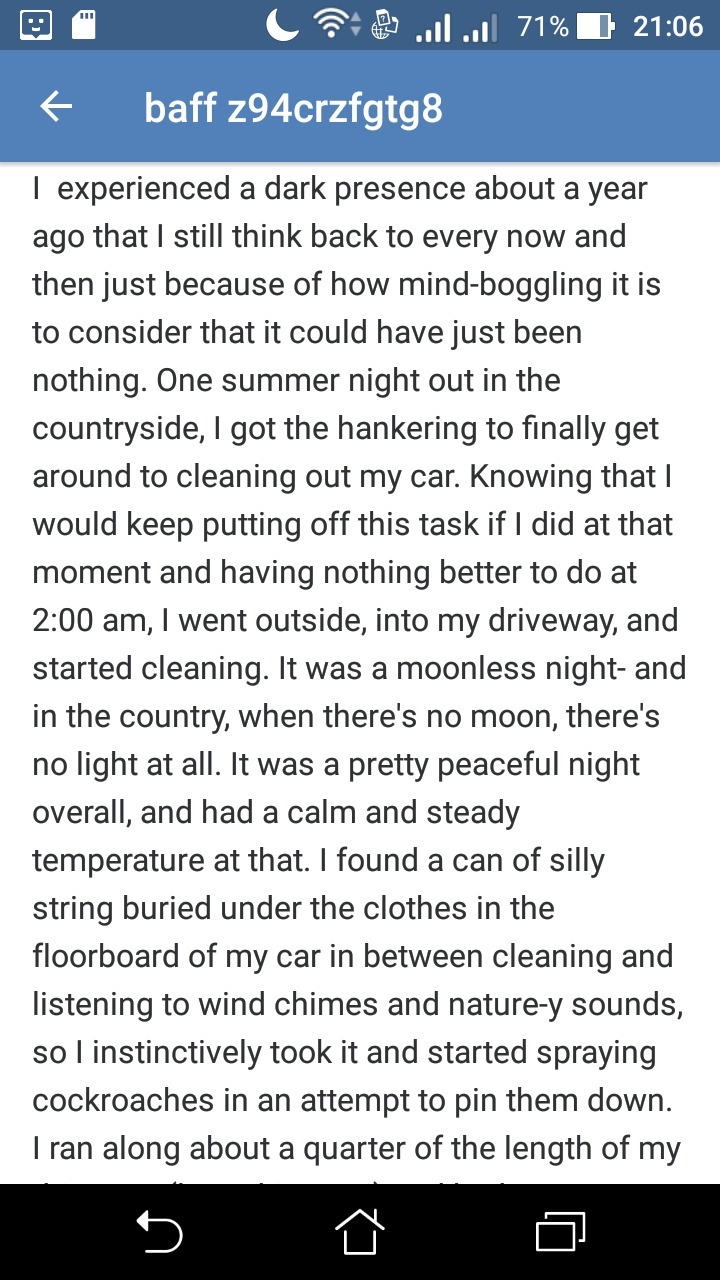Go back using the app bar arrow
The height and width of the screenshot is (1280, 720).
coord(57,107)
